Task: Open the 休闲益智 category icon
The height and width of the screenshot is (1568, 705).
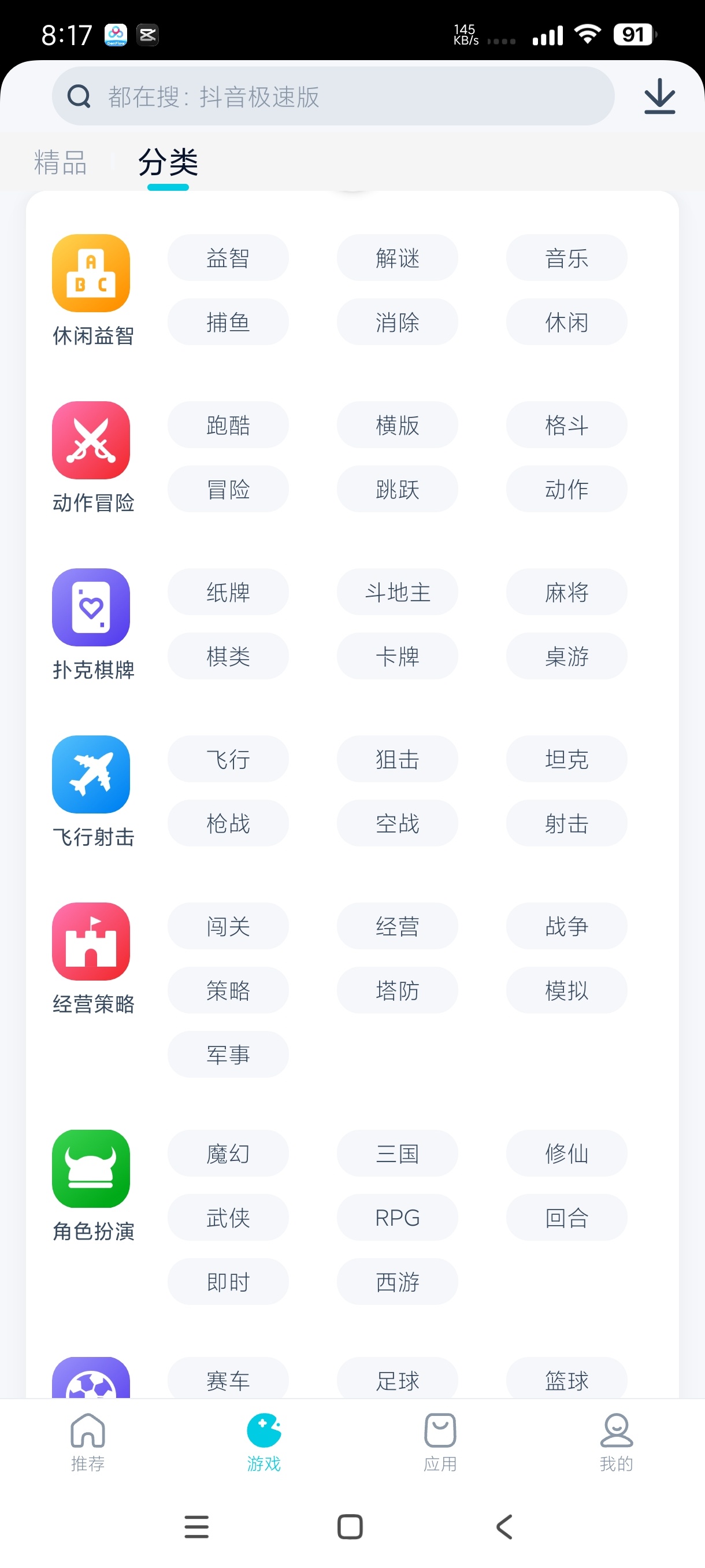Action: 91,273
